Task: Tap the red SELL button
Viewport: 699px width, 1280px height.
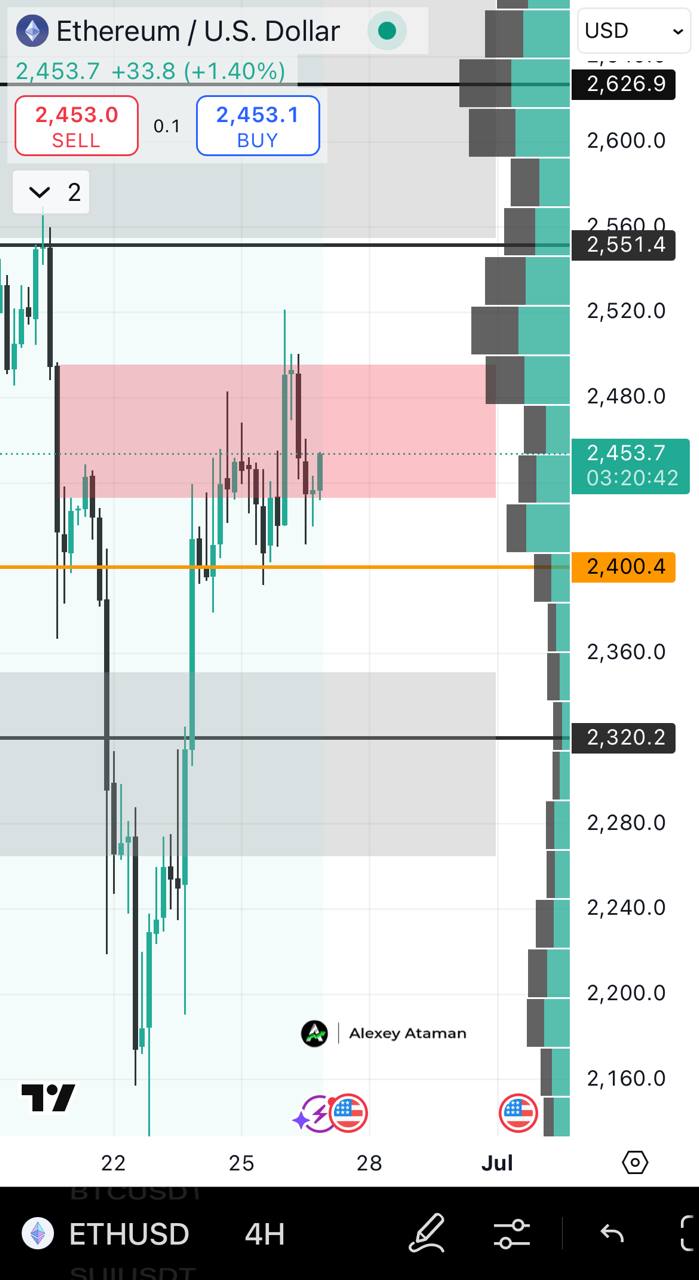Action: click(76, 126)
